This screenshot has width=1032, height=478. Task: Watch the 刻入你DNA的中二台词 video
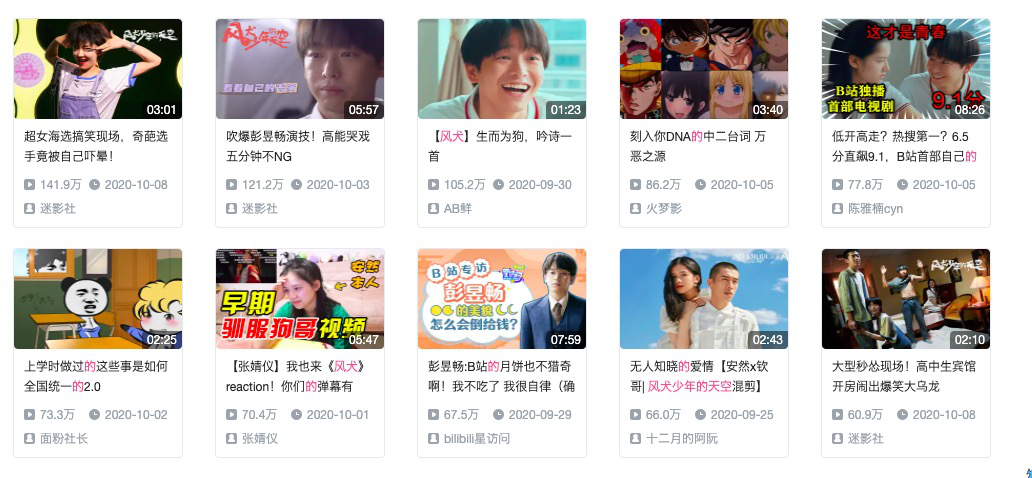(x=703, y=69)
